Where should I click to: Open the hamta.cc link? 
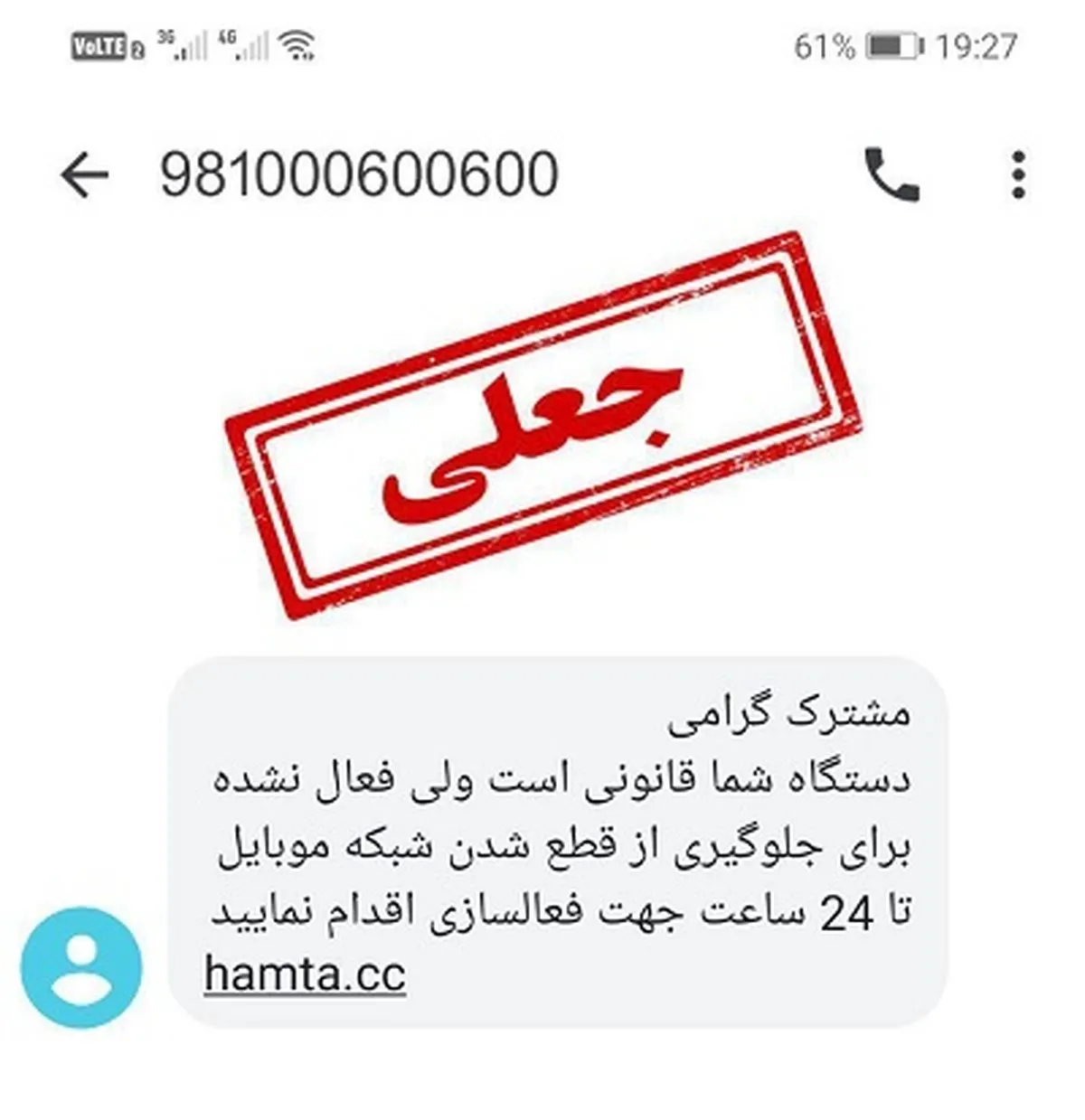click(x=305, y=974)
